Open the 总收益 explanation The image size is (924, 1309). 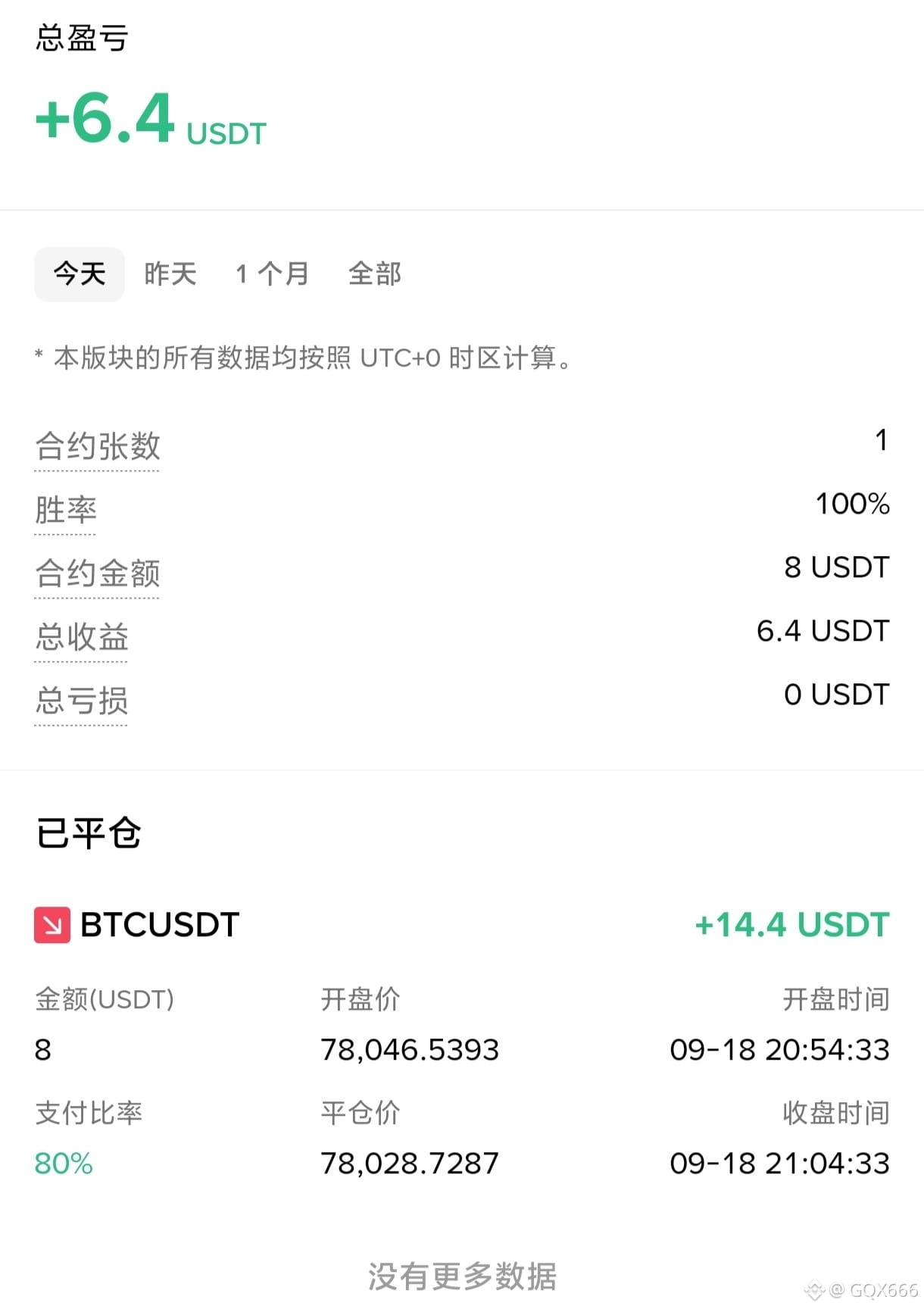click(82, 637)
